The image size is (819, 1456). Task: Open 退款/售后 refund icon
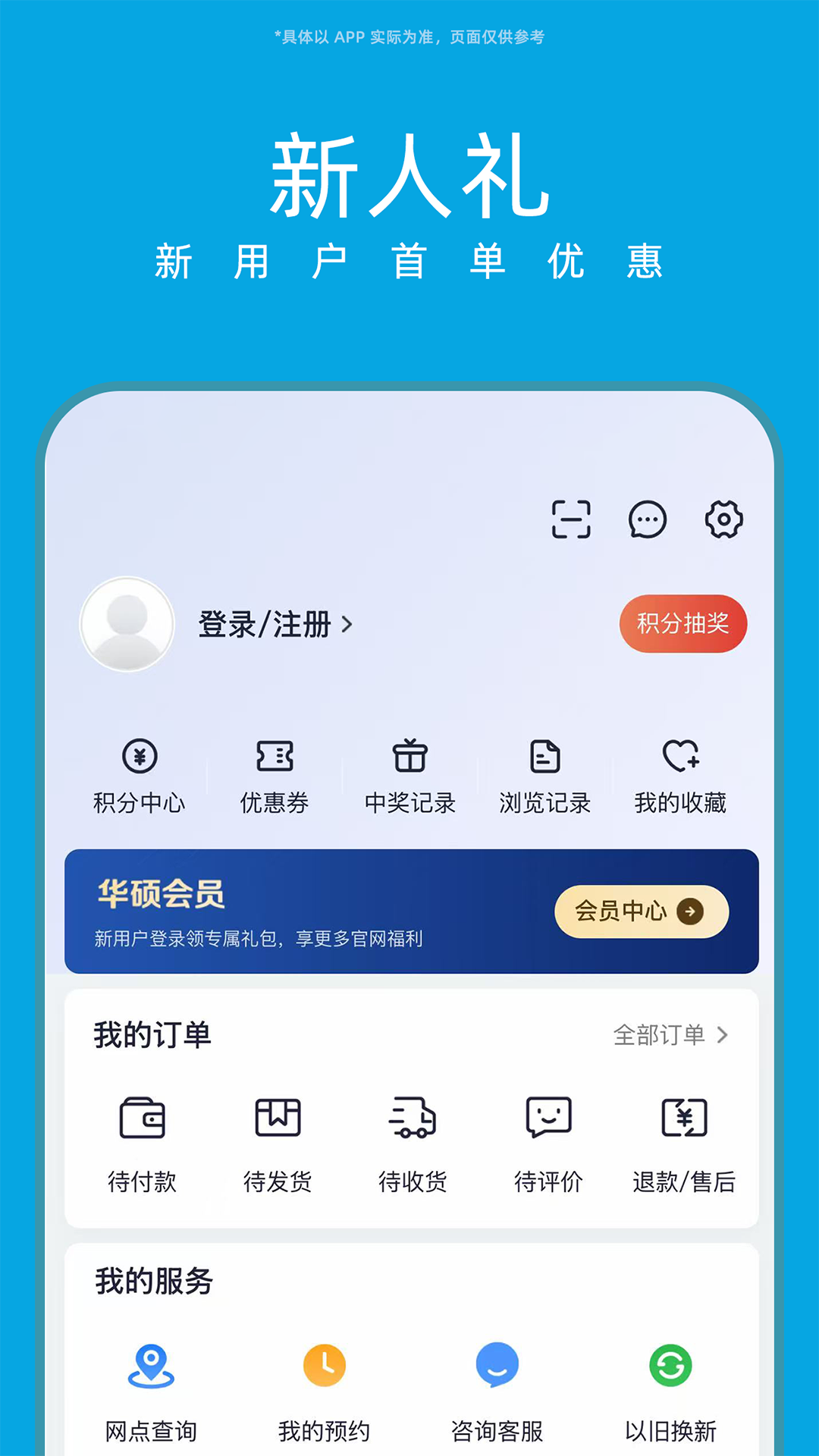(x=685, y=1116)
